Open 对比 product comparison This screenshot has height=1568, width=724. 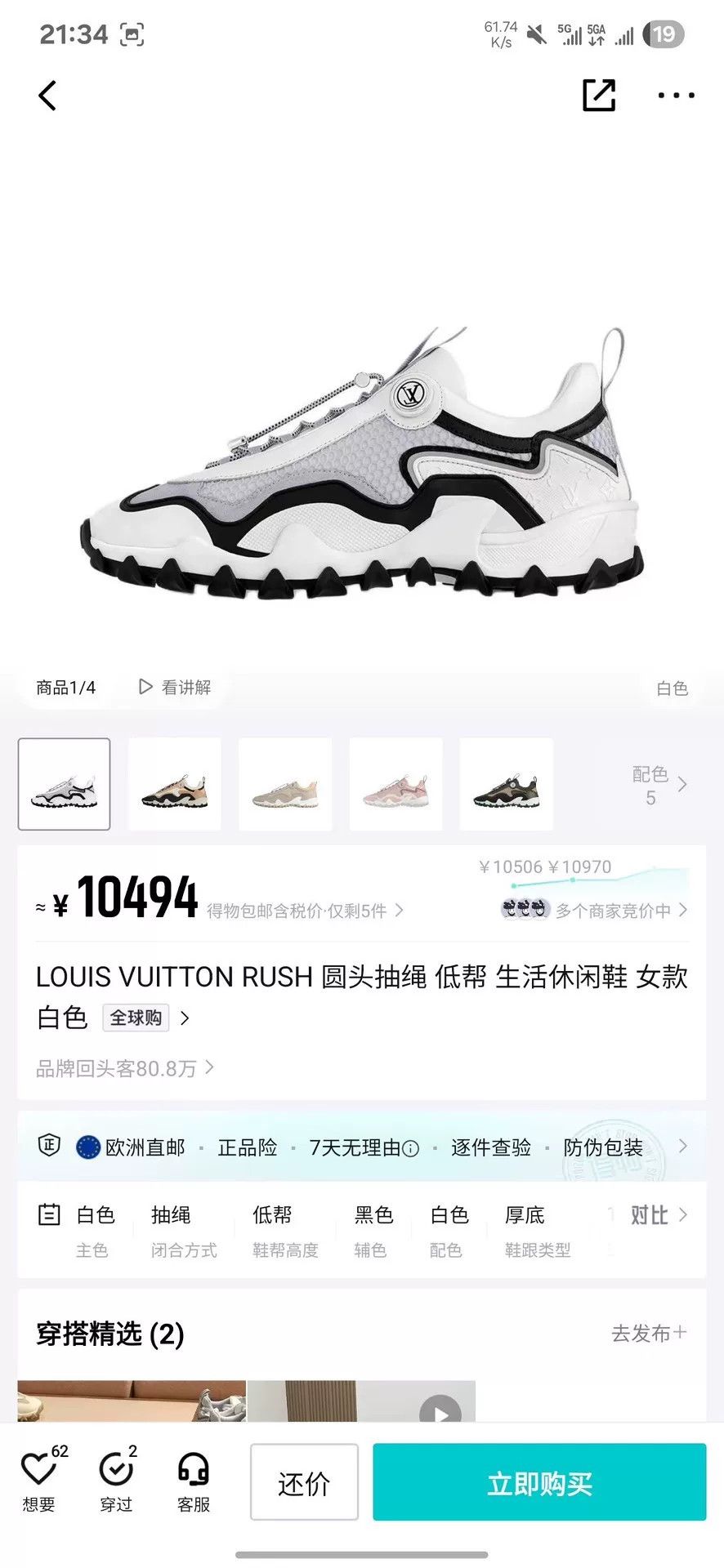pyautogui.click(x=659, y=1215)
